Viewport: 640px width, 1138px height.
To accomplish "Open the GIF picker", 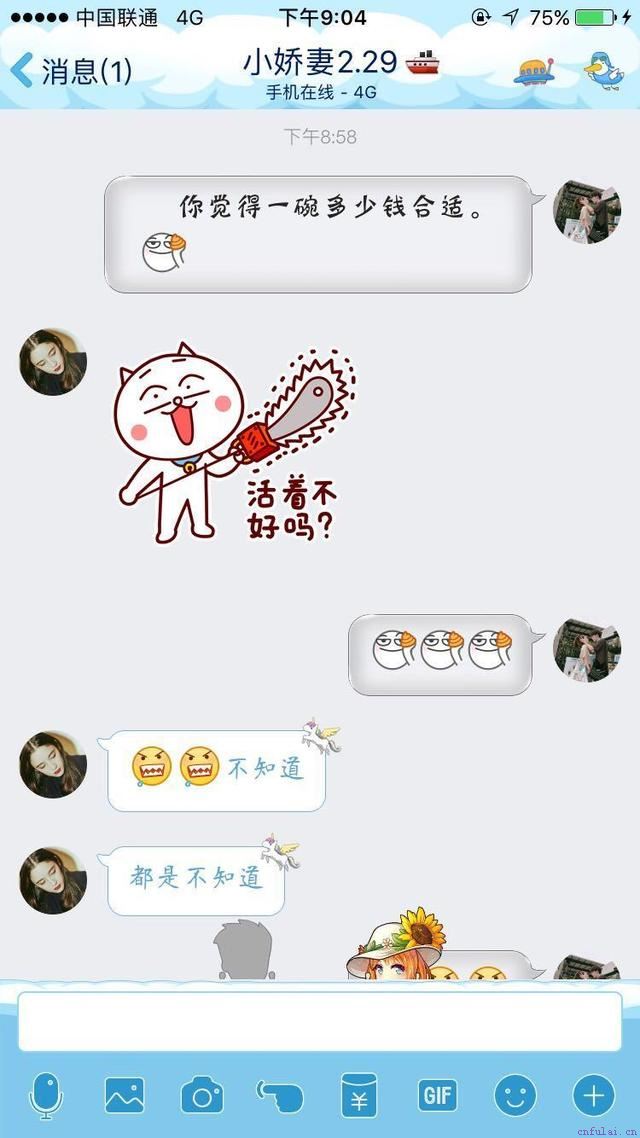I will tap(437, 1095).
